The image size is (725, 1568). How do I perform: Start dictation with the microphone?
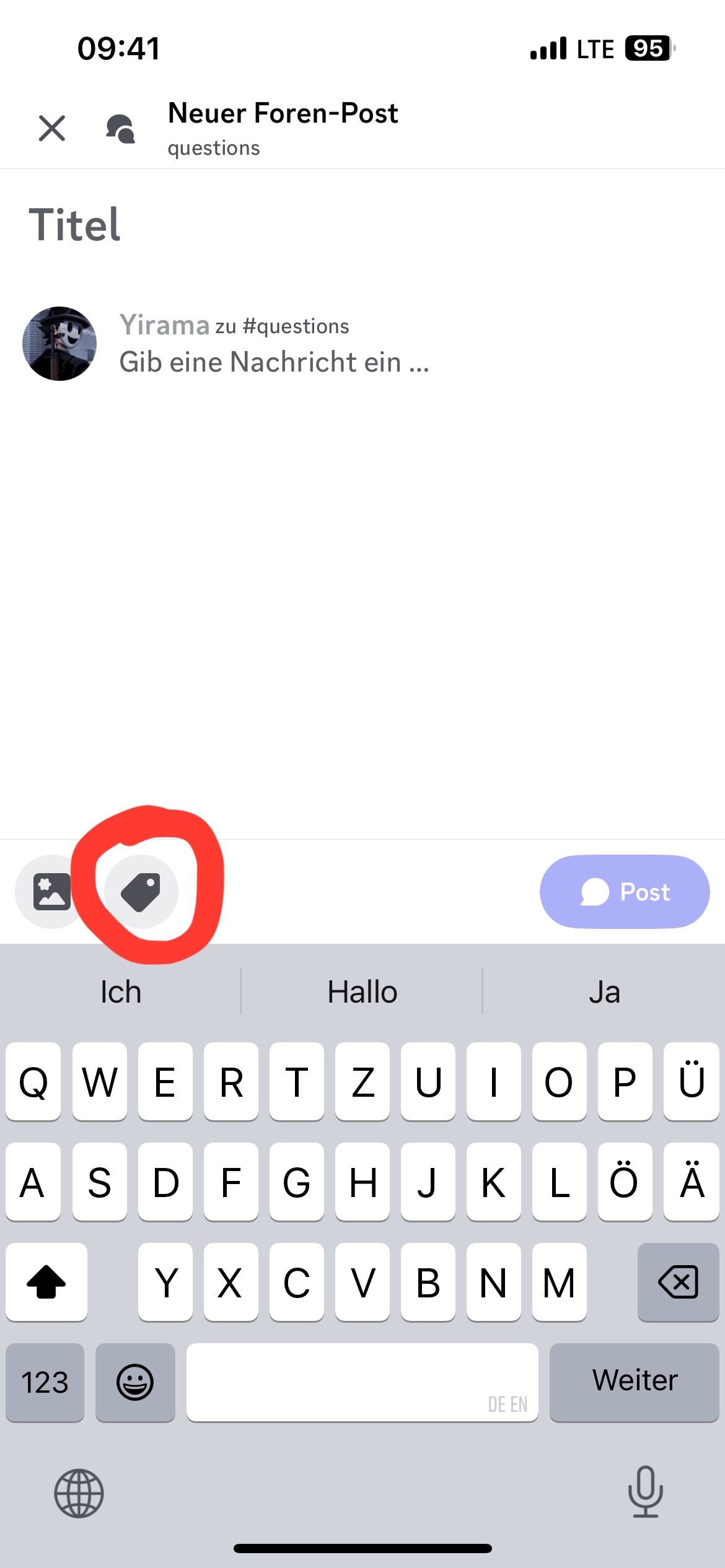pyautogui.click(x=645, y=1492)
